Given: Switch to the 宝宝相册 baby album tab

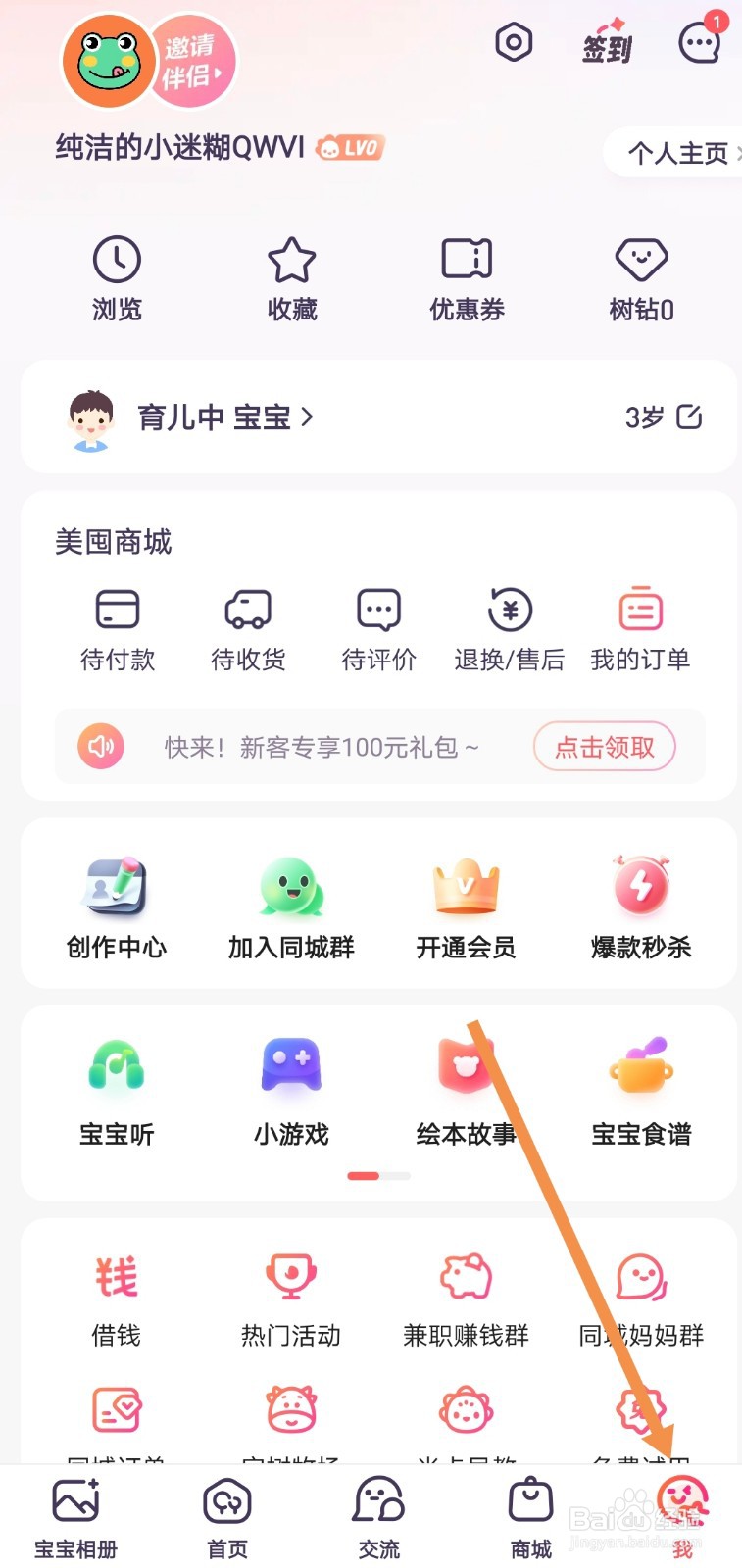Looking at the screenshot, I should [75, 1517].
